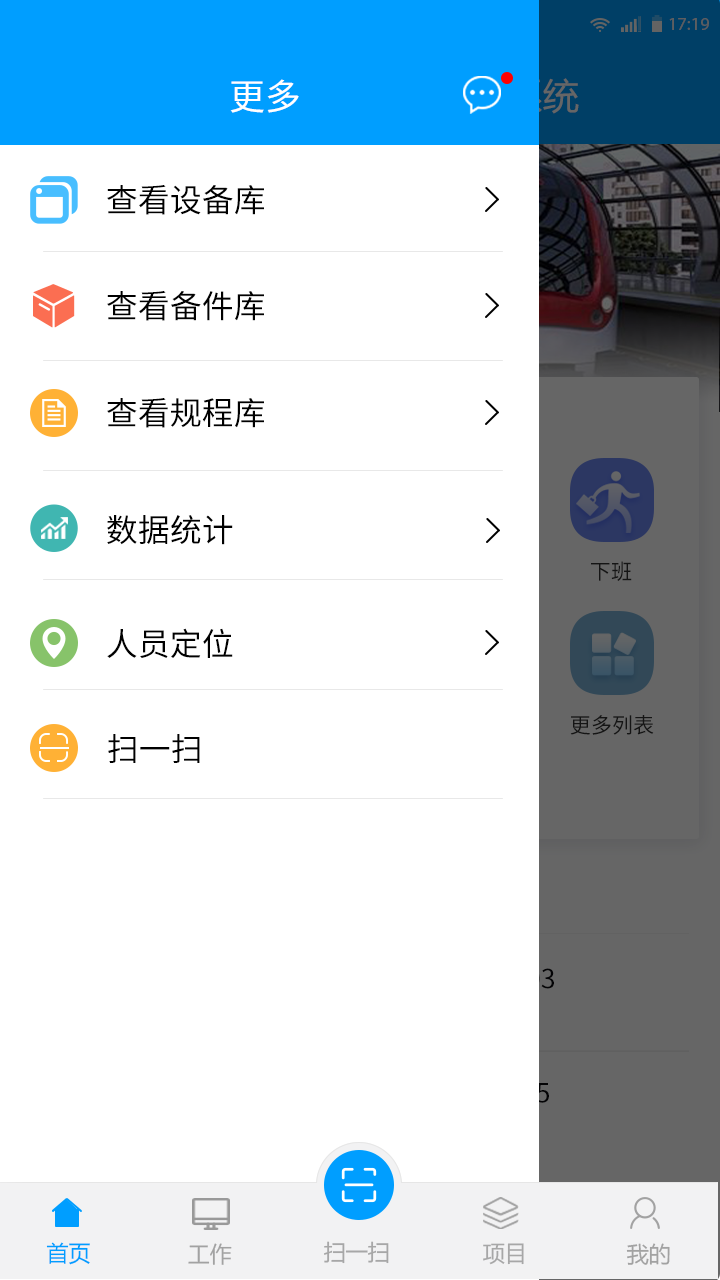Expand 数据统计 with its chevron
Image resolution: width=720 pixels, height=1280 pixels.
[x=491, y=530]
